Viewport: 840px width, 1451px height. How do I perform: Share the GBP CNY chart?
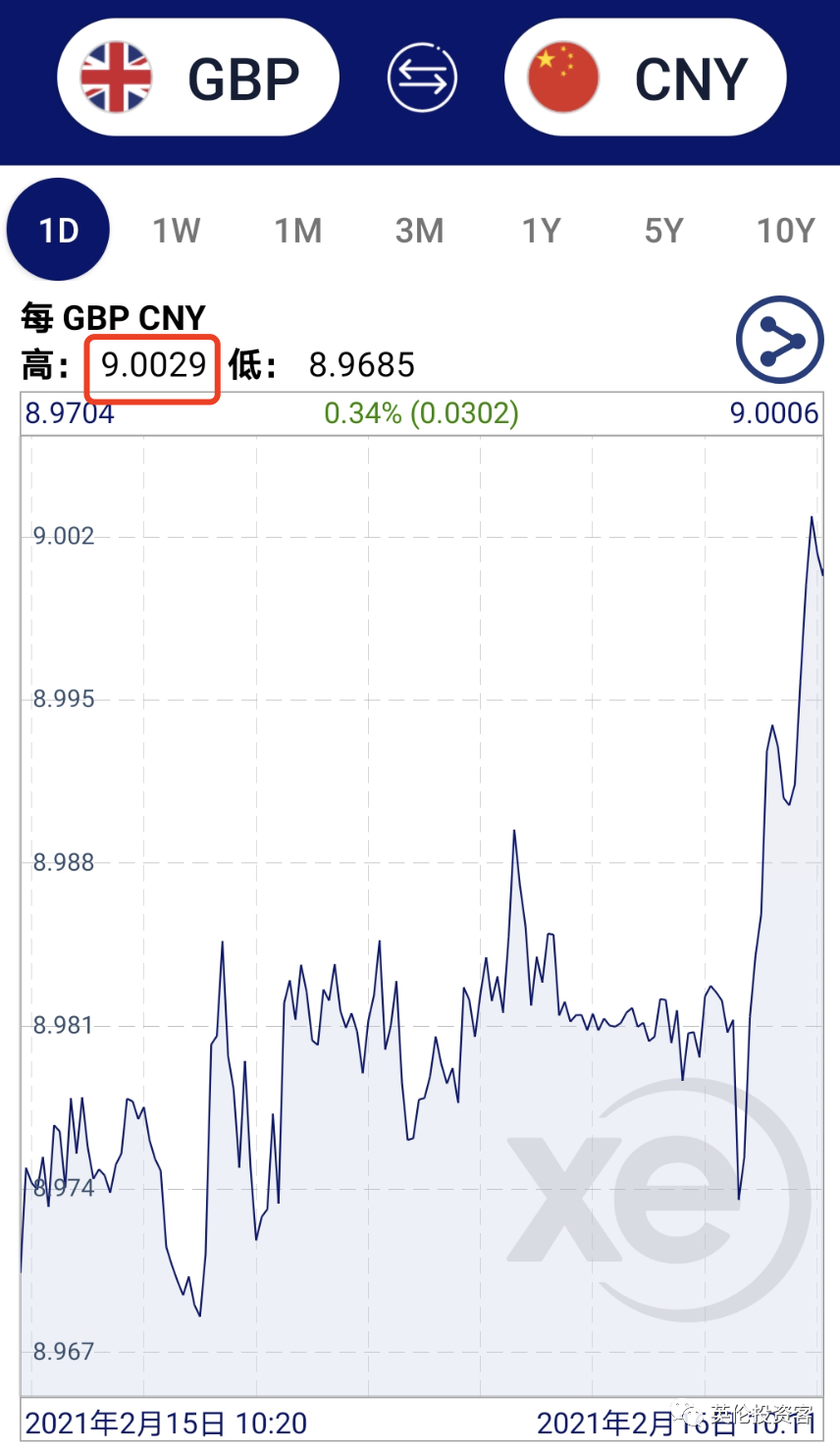[780, 340]
